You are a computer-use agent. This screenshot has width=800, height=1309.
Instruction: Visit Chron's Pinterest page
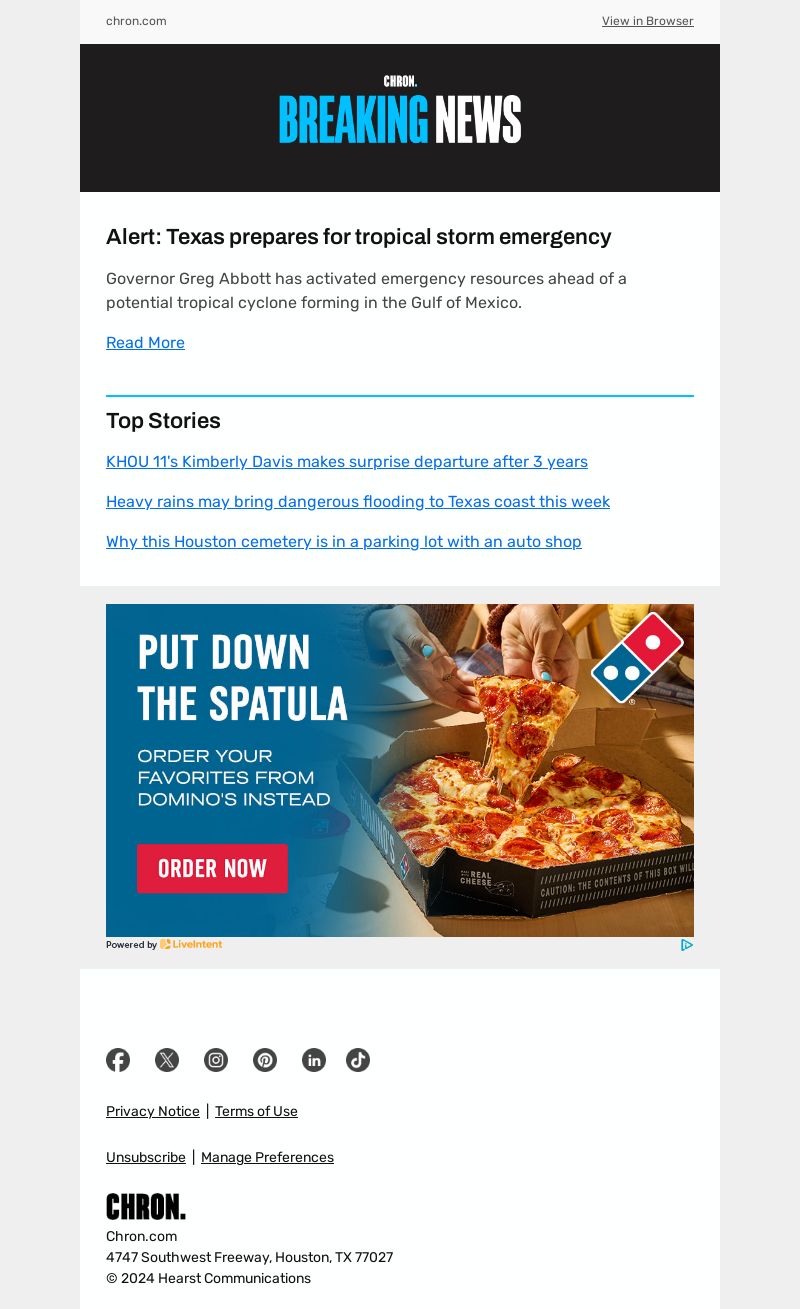click(x=265, y=1060)
